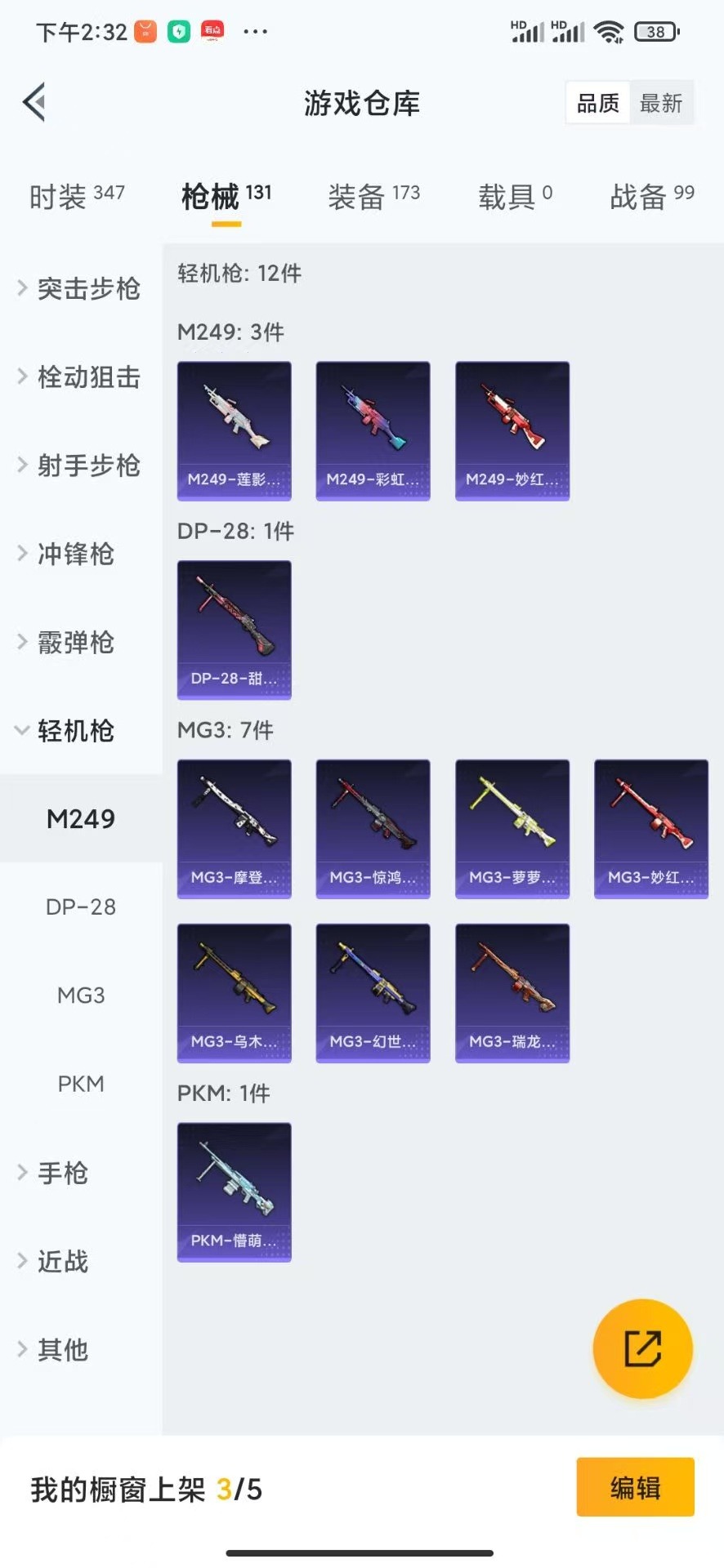Open the MG3-萝萝 skin tile

click(x=512, y=829)
